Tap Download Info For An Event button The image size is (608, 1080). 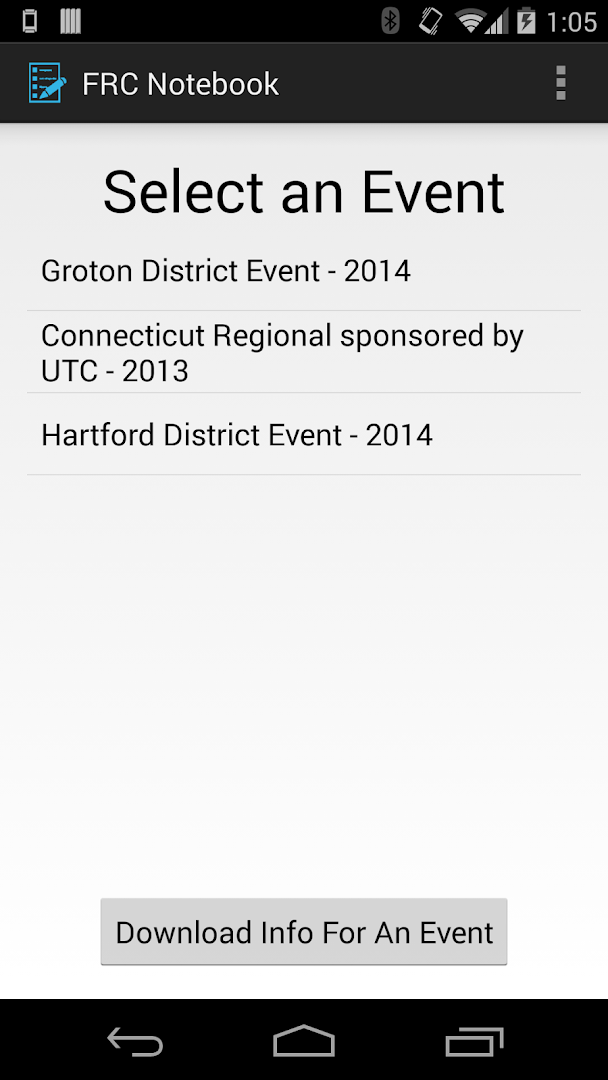pyautogui.click(x=304, y=932)
